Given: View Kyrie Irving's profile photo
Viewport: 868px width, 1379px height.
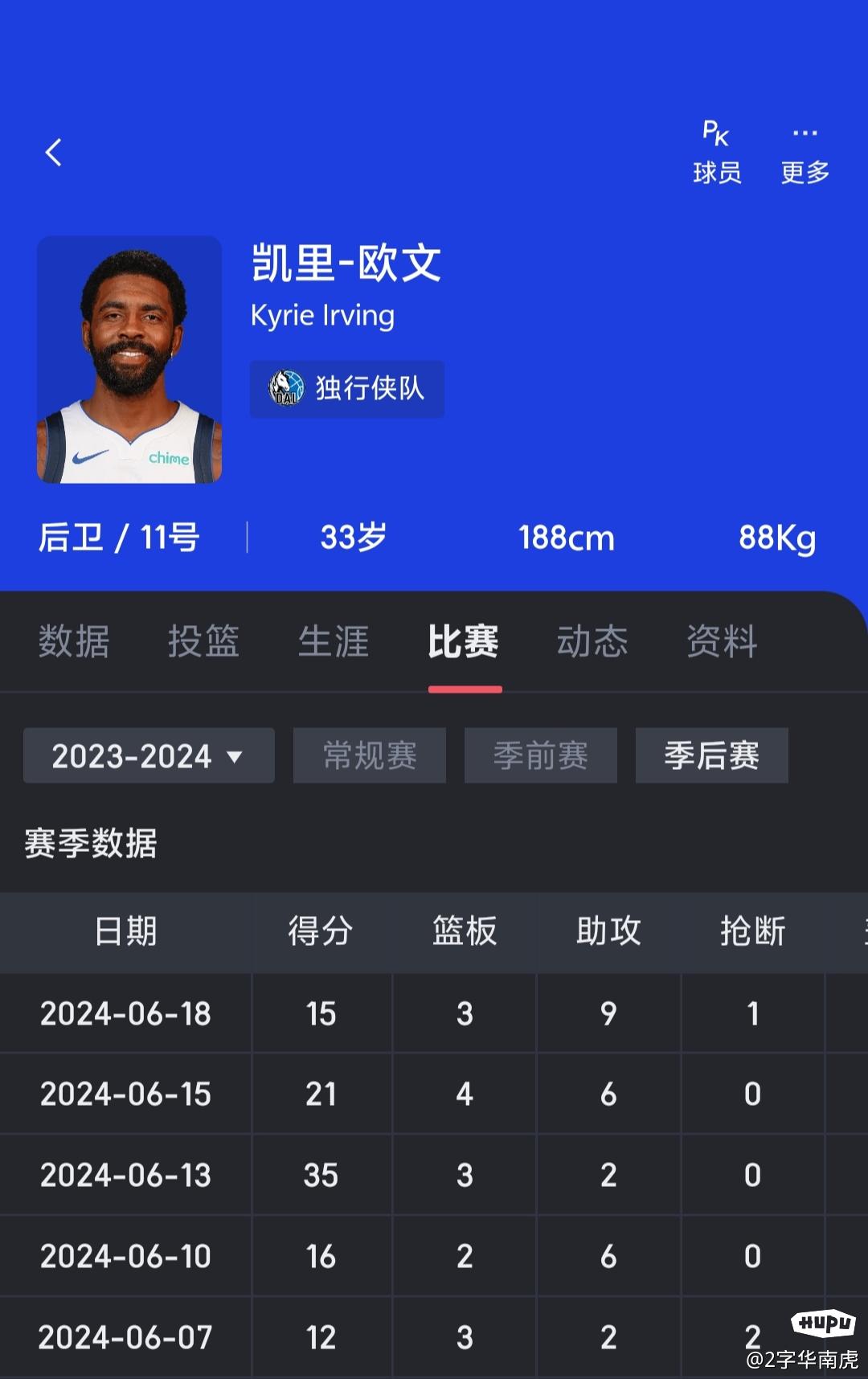Looking at the screenshot, I should (129, 359).
